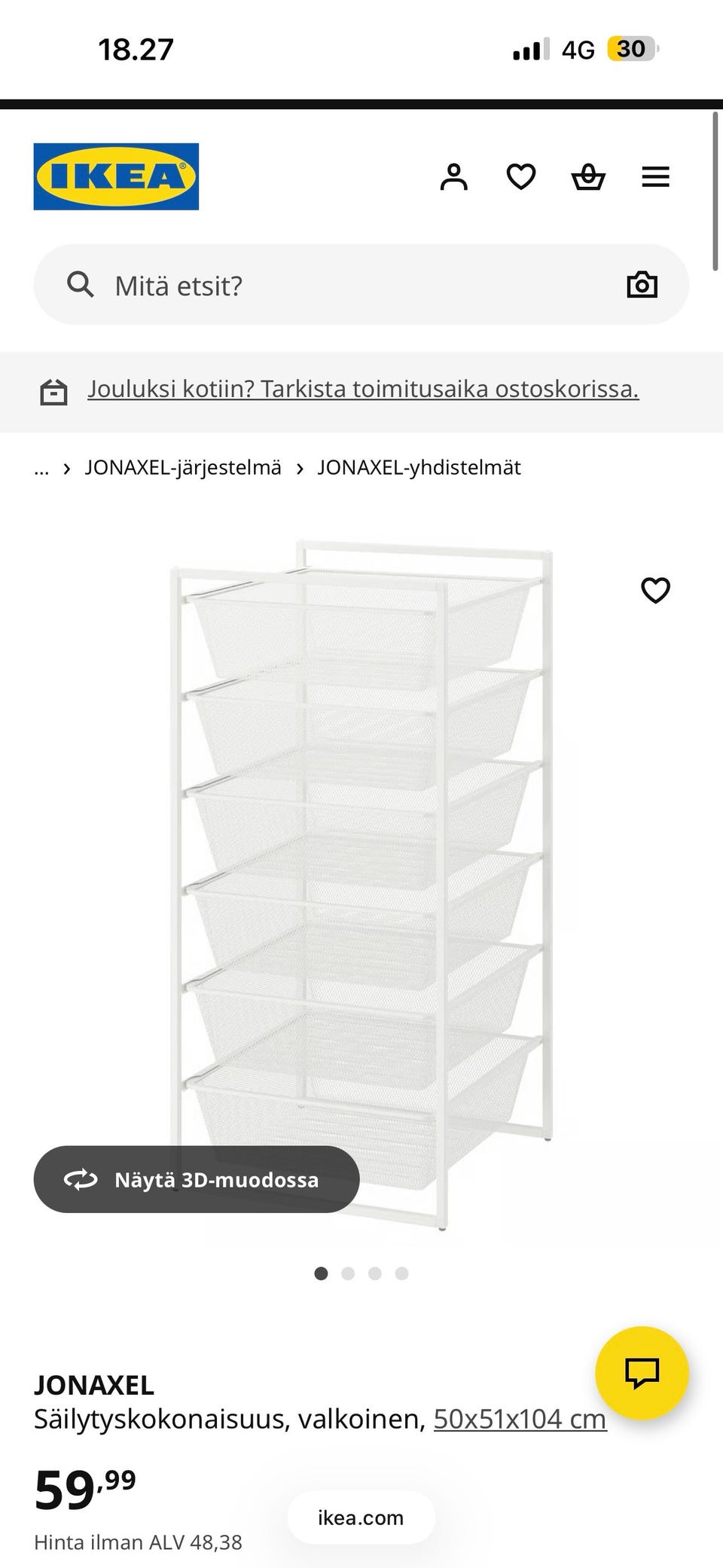Image resolution: width=723 pixels, height=1568 pixels.
Task: Favorite the JONAXEL product with the heart
Action: pos(654,591)
